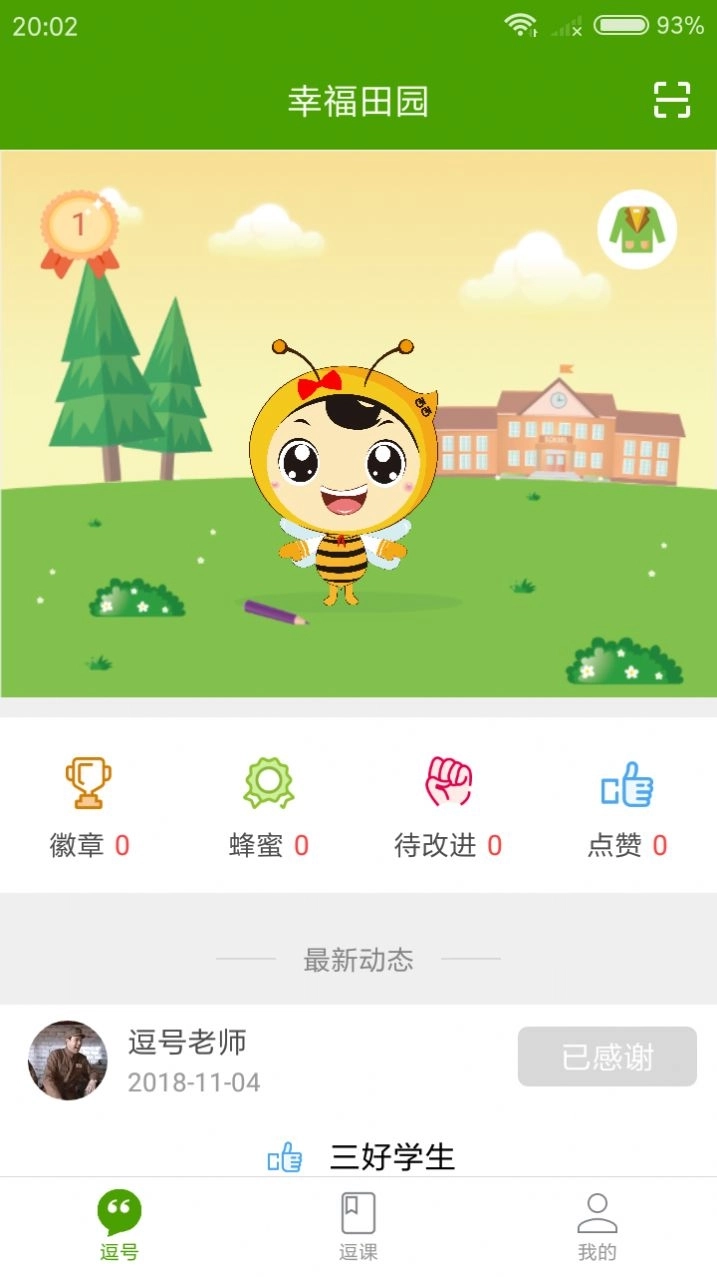Open the QR code scanner

(672, 100)
